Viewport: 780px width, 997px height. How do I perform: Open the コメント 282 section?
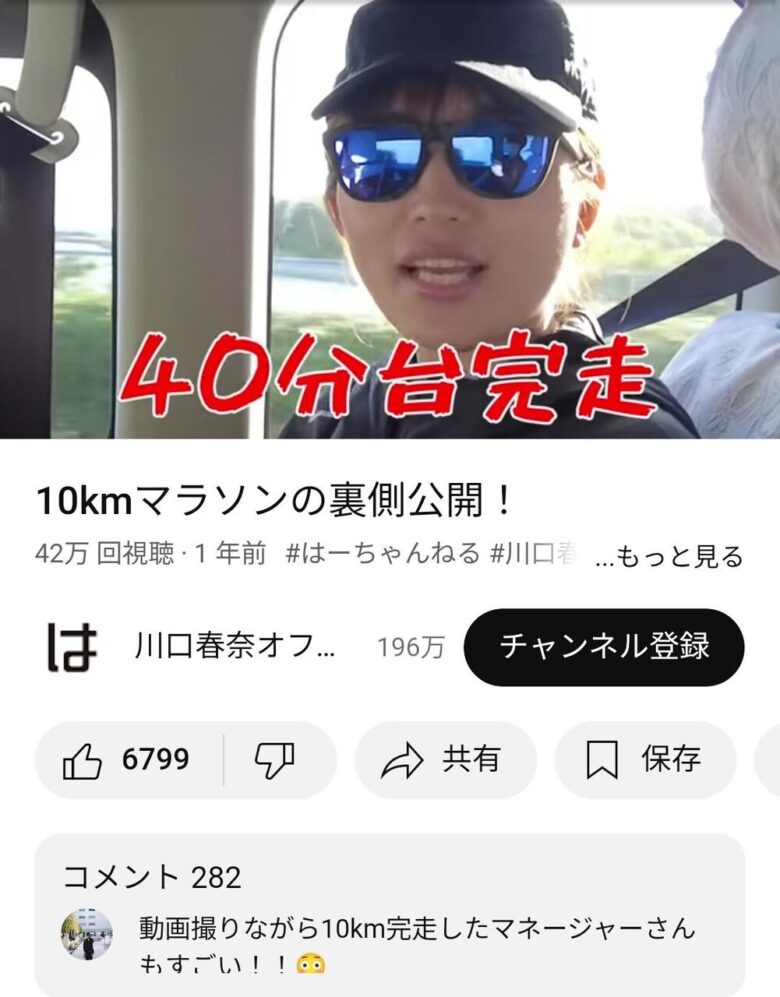click(x=390, y=915)
